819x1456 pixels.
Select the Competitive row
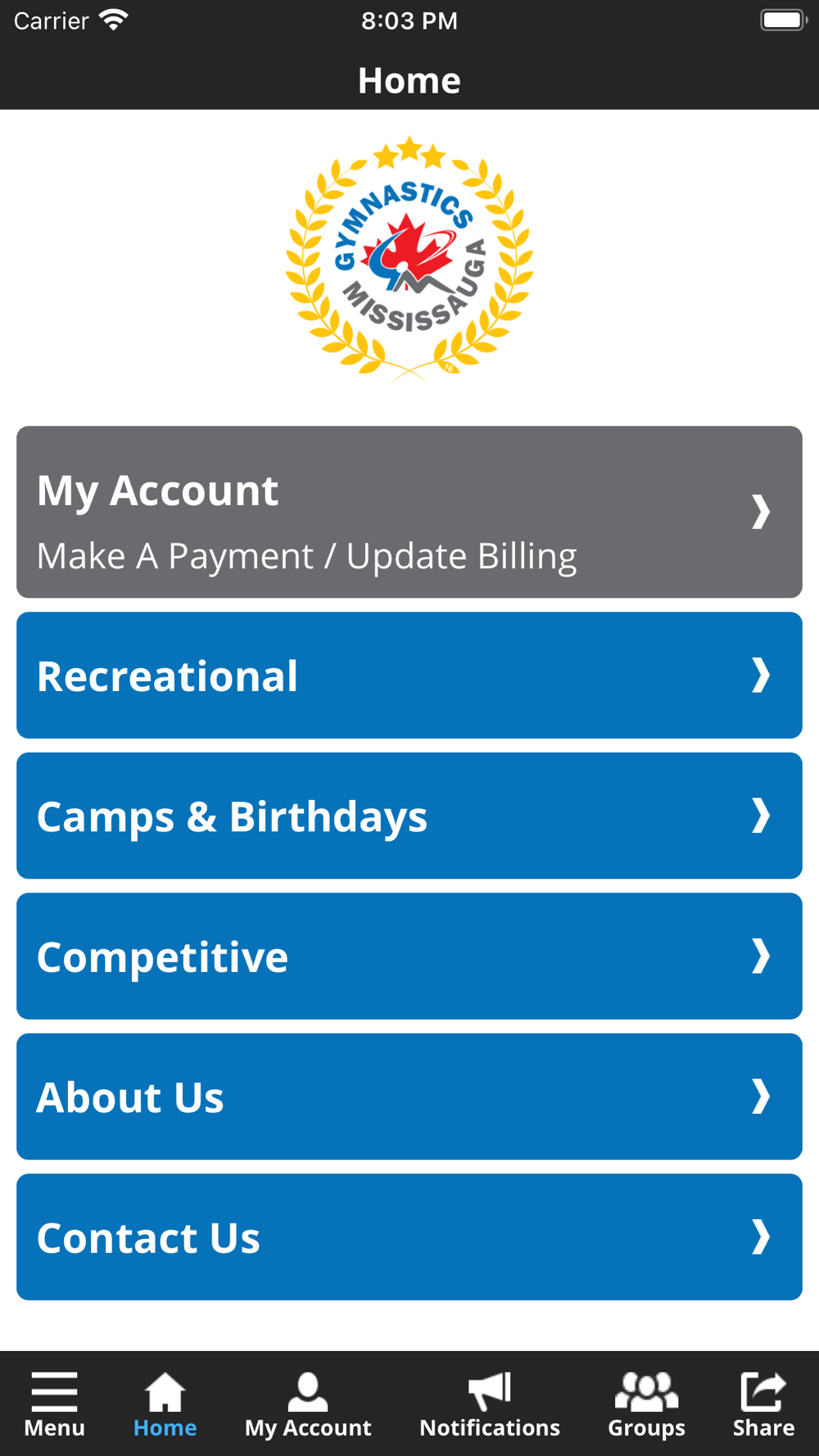[x=409, y=956]
